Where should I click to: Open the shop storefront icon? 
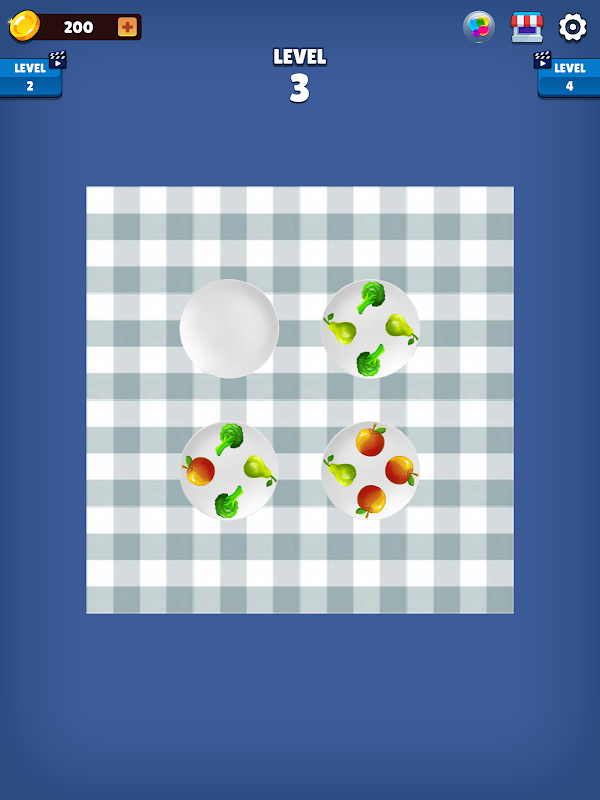tap(527, 27)
